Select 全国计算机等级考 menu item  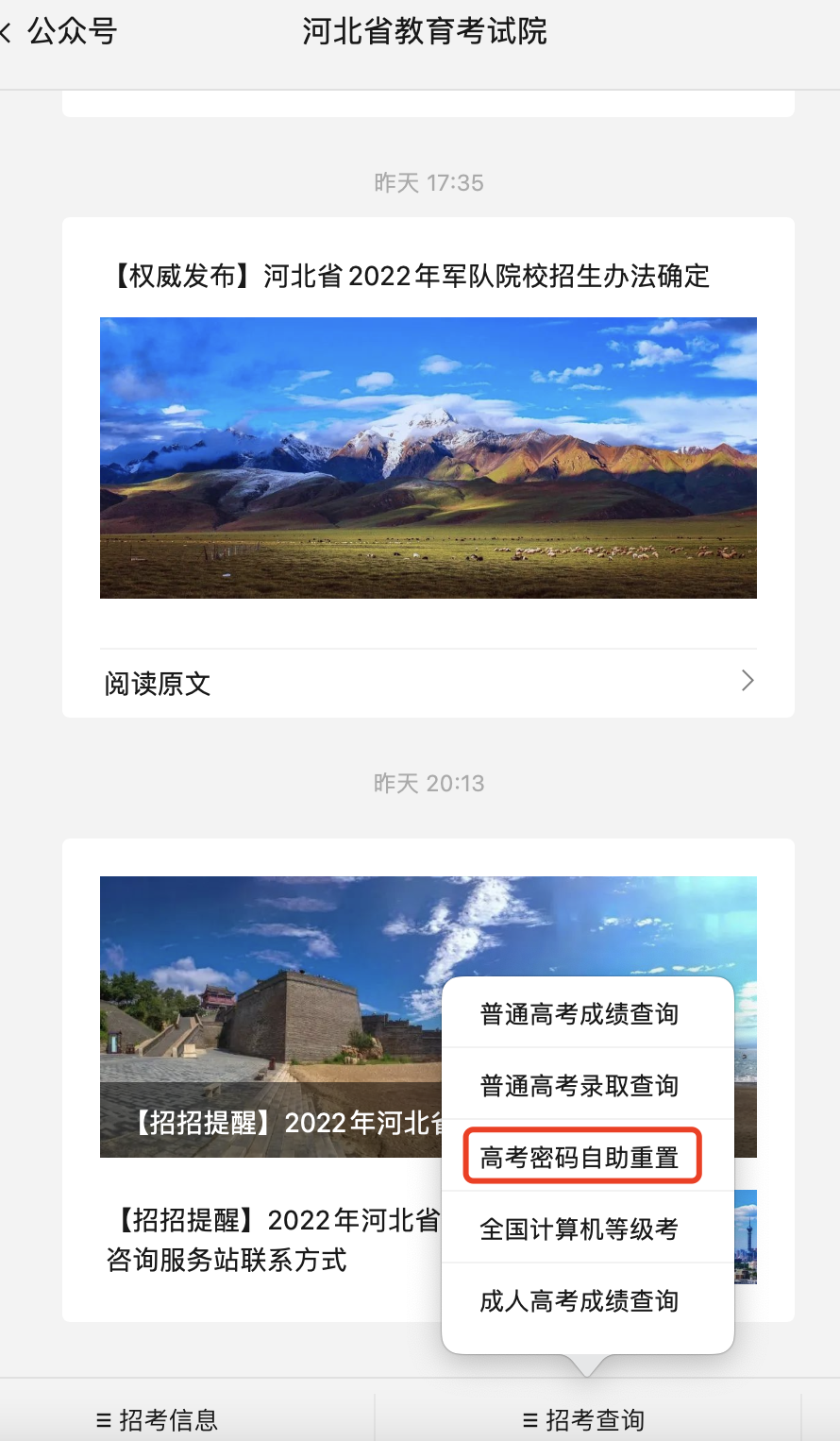pyautogui.click(x=579, y=1229)
